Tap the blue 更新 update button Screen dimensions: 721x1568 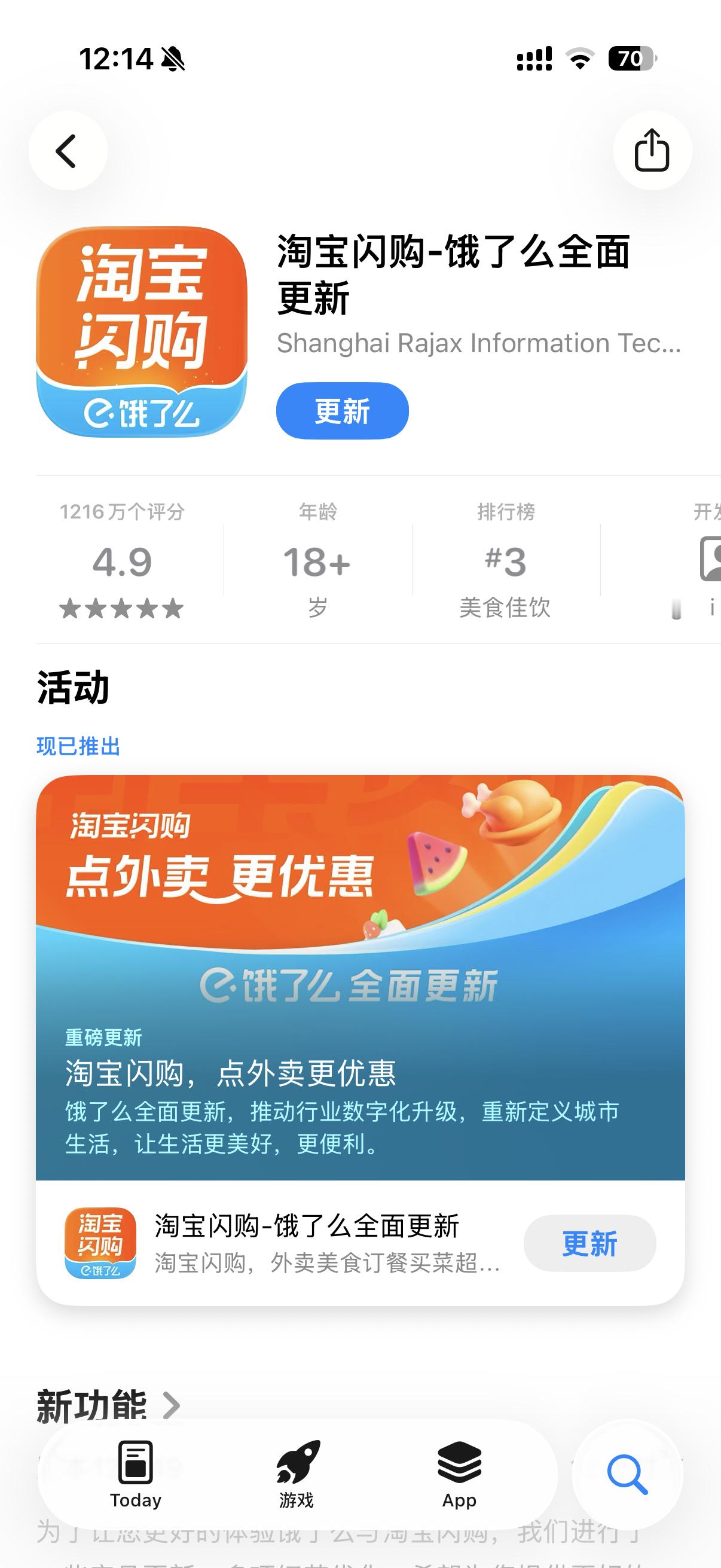pos(342,411)
